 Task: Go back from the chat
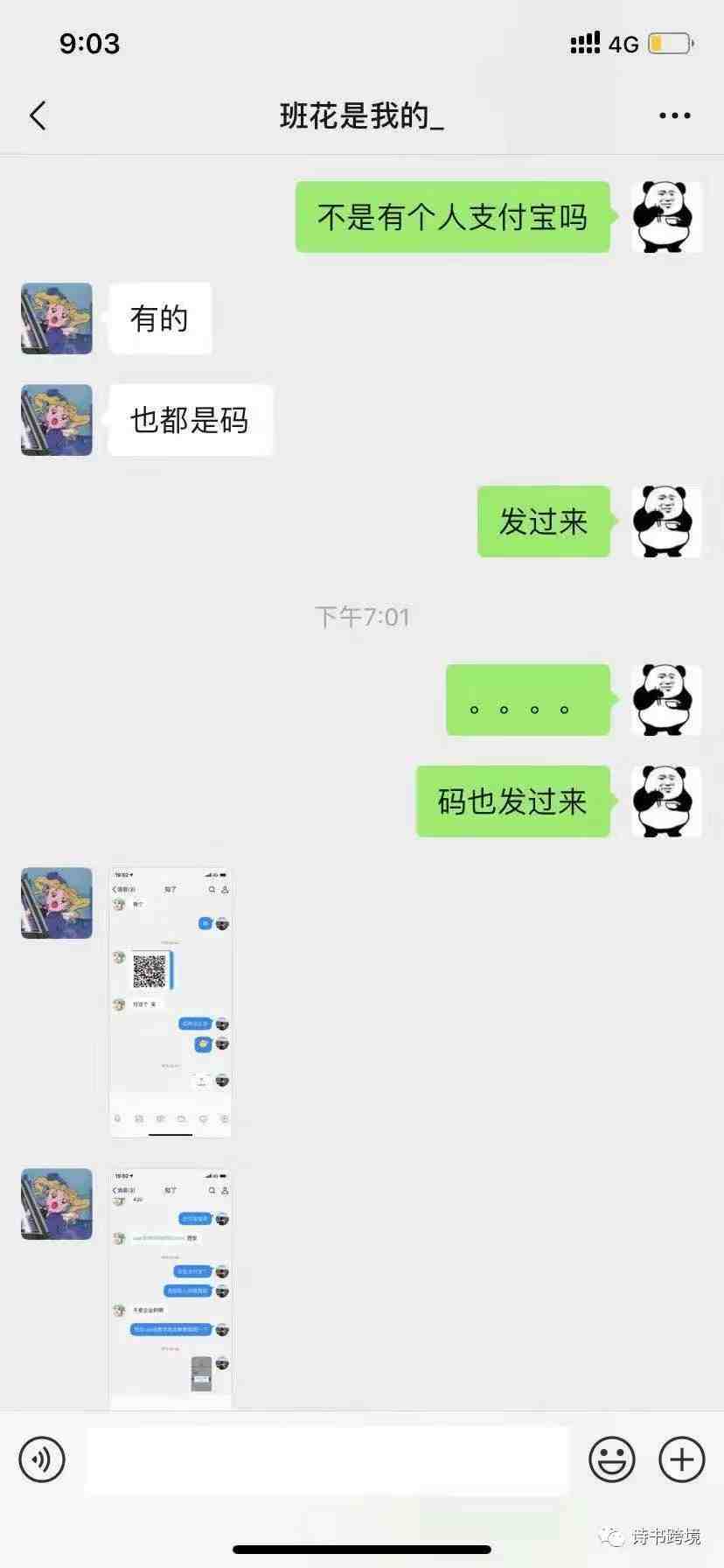click(38, 115)
